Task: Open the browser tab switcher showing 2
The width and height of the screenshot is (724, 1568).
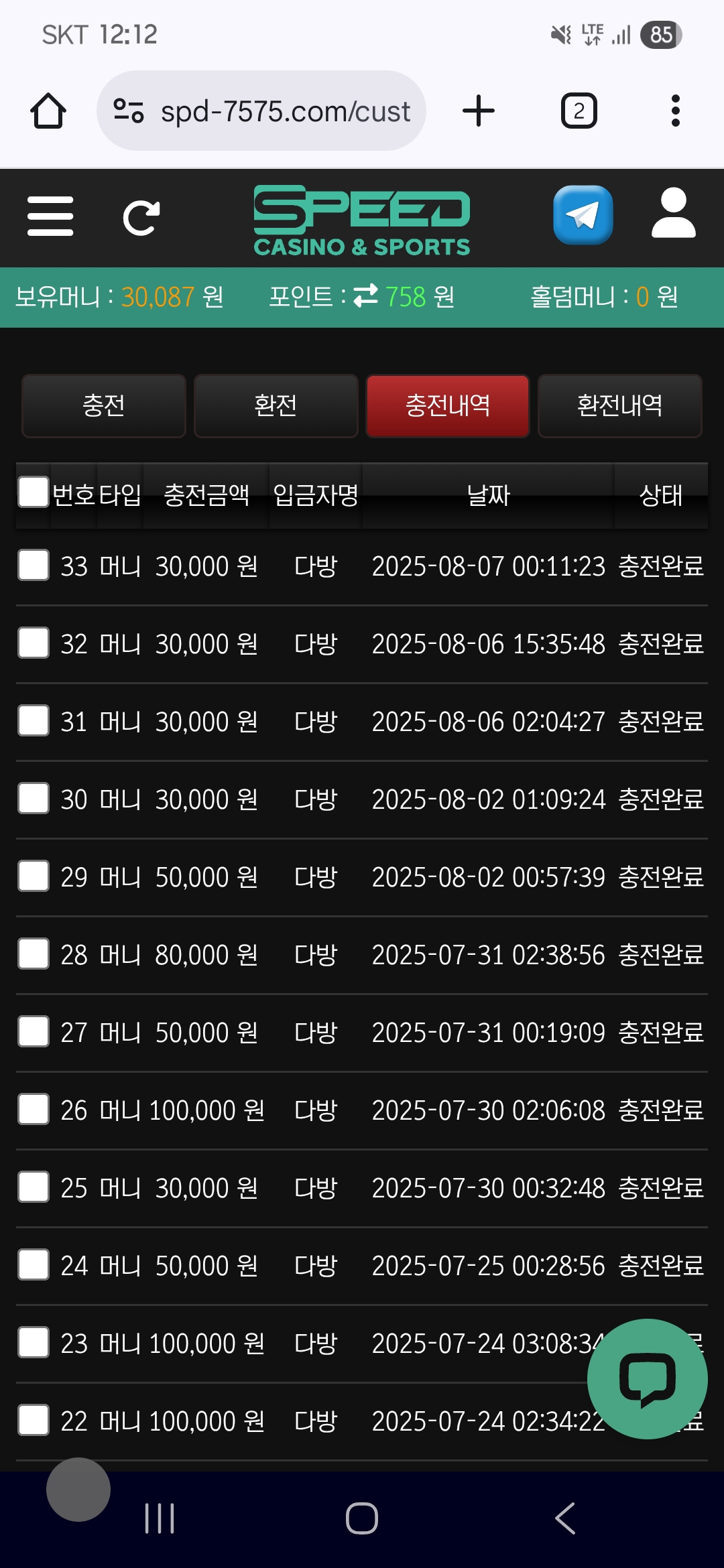Action: (x=578, y=111)
